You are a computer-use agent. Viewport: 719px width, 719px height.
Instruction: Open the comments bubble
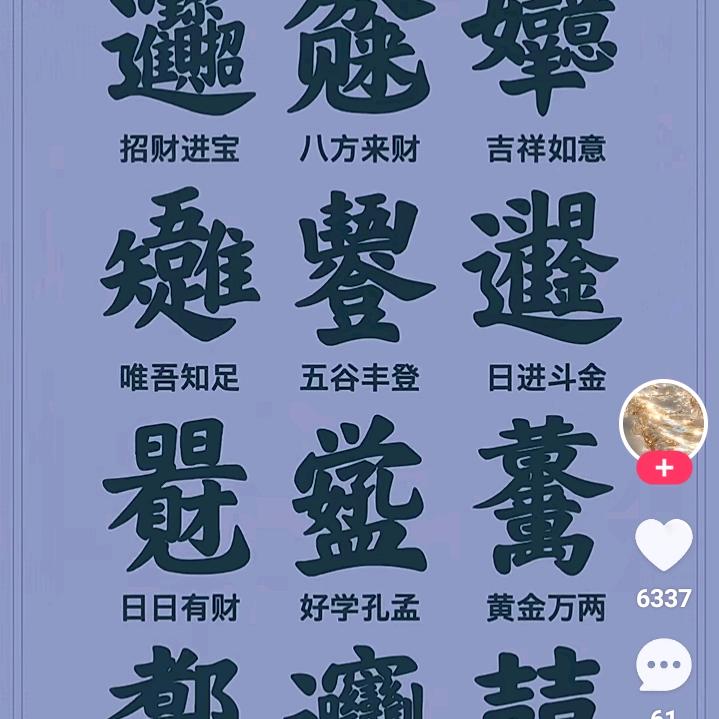coord(664,665)
